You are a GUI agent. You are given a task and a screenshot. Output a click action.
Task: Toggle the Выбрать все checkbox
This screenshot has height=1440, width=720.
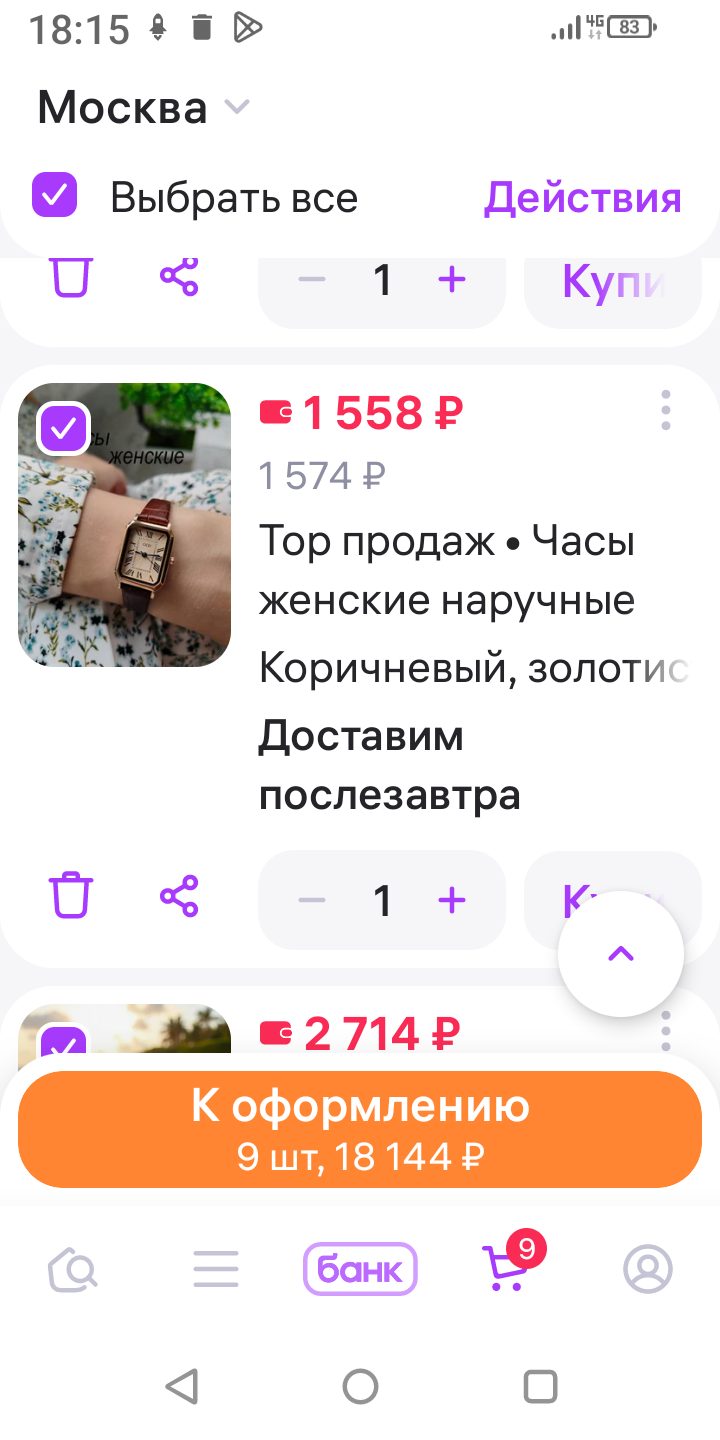[54, 196]
